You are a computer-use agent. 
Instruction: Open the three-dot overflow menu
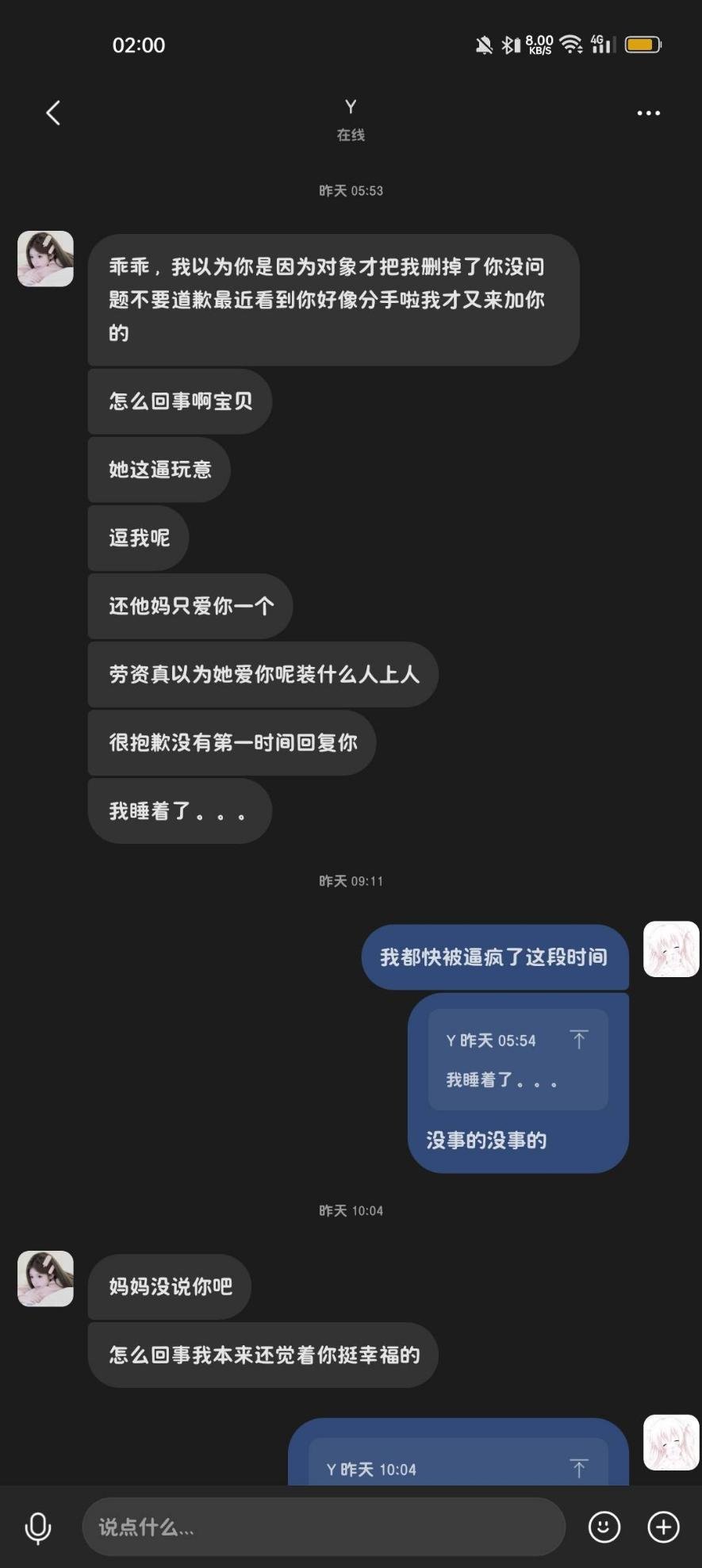(648, 113)
